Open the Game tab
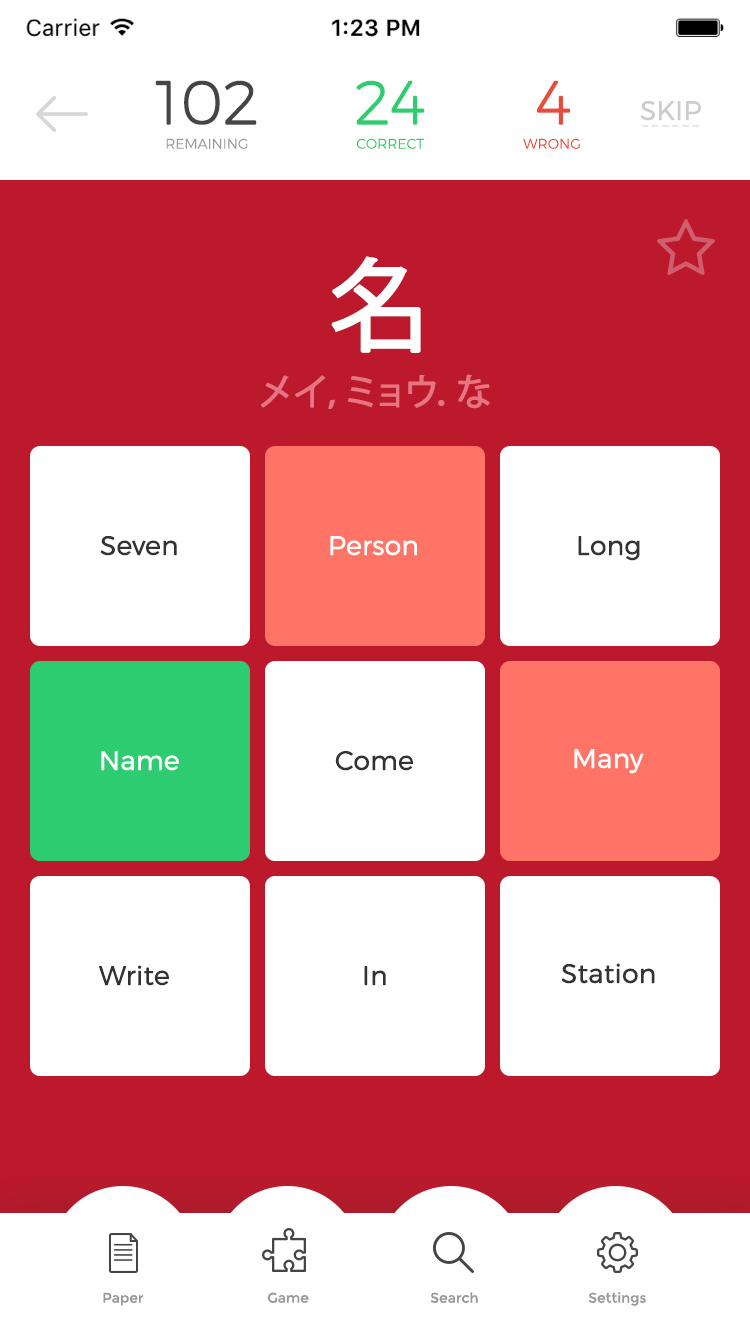Viewport: 750px width, 1334px height. (x=287, y=1266)
